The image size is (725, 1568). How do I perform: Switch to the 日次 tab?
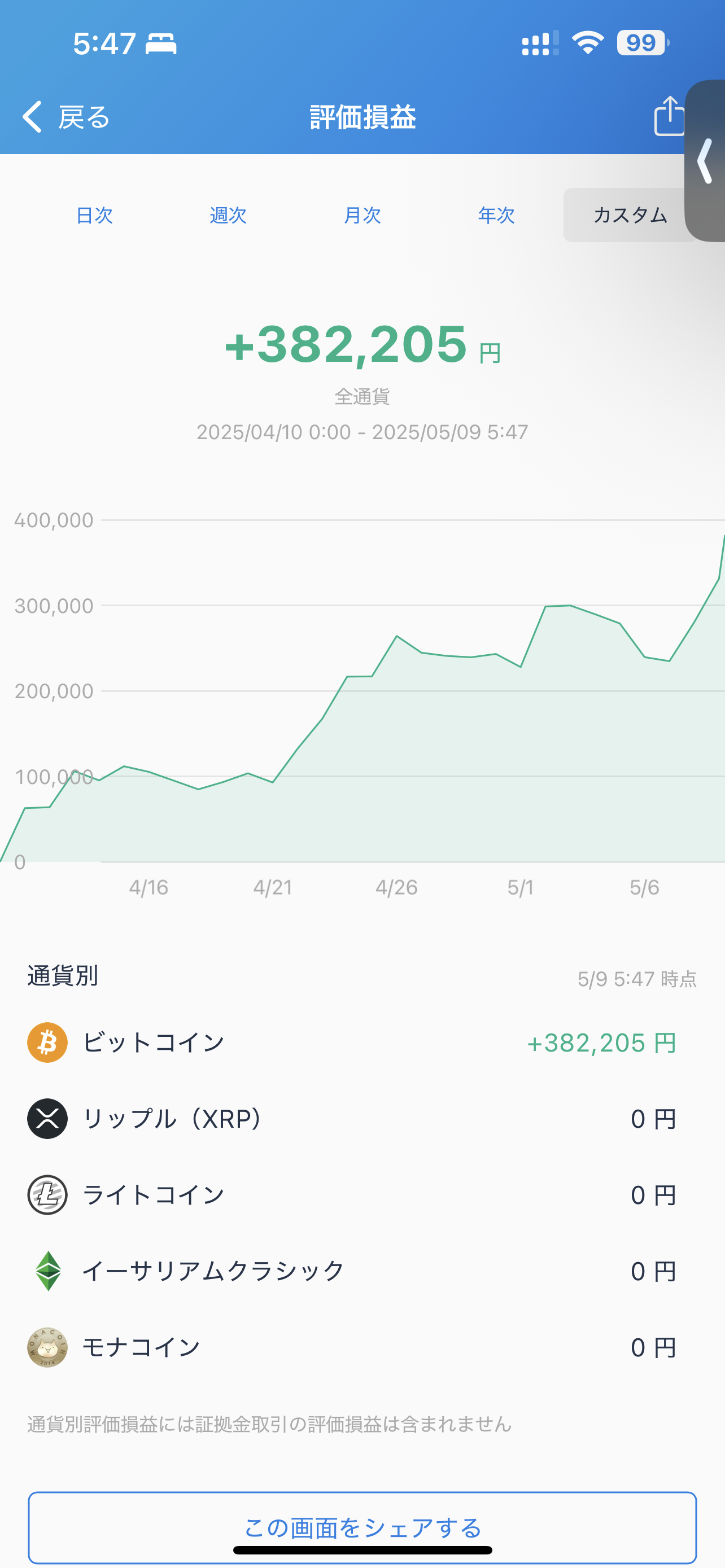click(94, 215)
